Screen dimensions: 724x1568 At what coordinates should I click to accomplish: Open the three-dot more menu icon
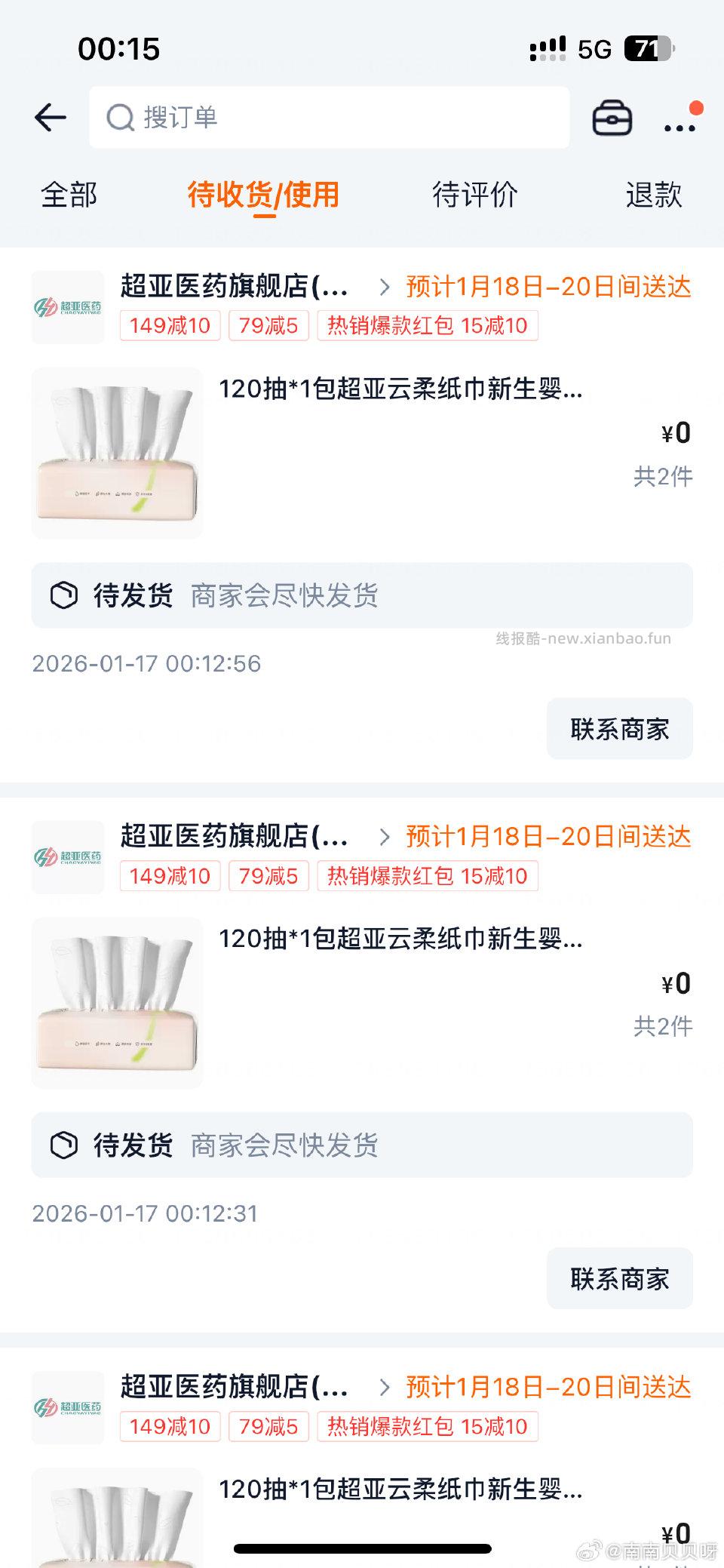(x=680, y=128)
